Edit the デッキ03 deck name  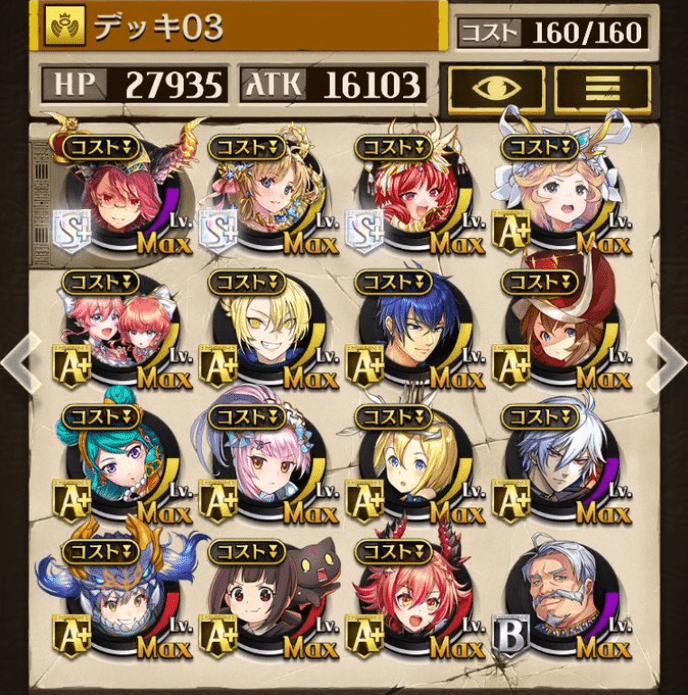pyautogui.click(x=240, y=27)
